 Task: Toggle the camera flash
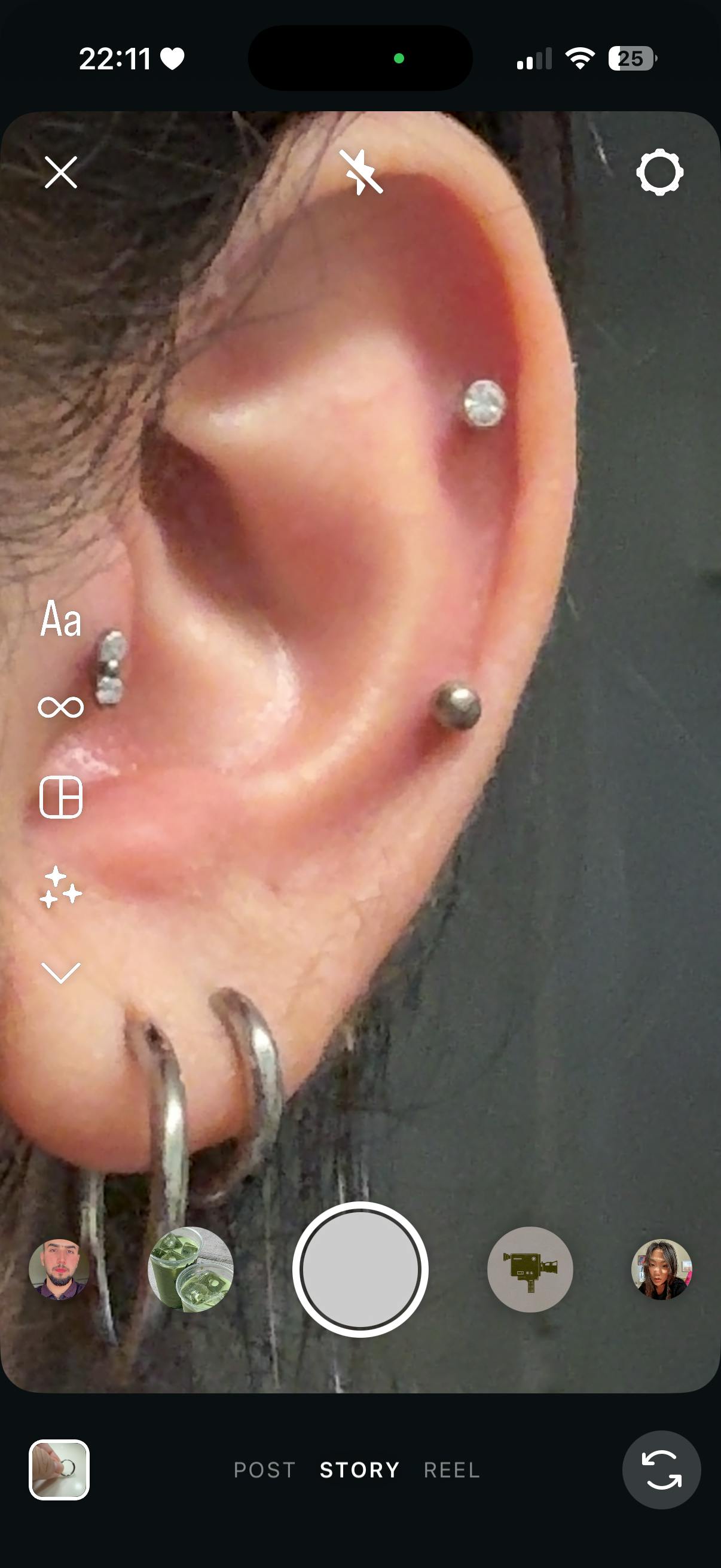(361, 172)
